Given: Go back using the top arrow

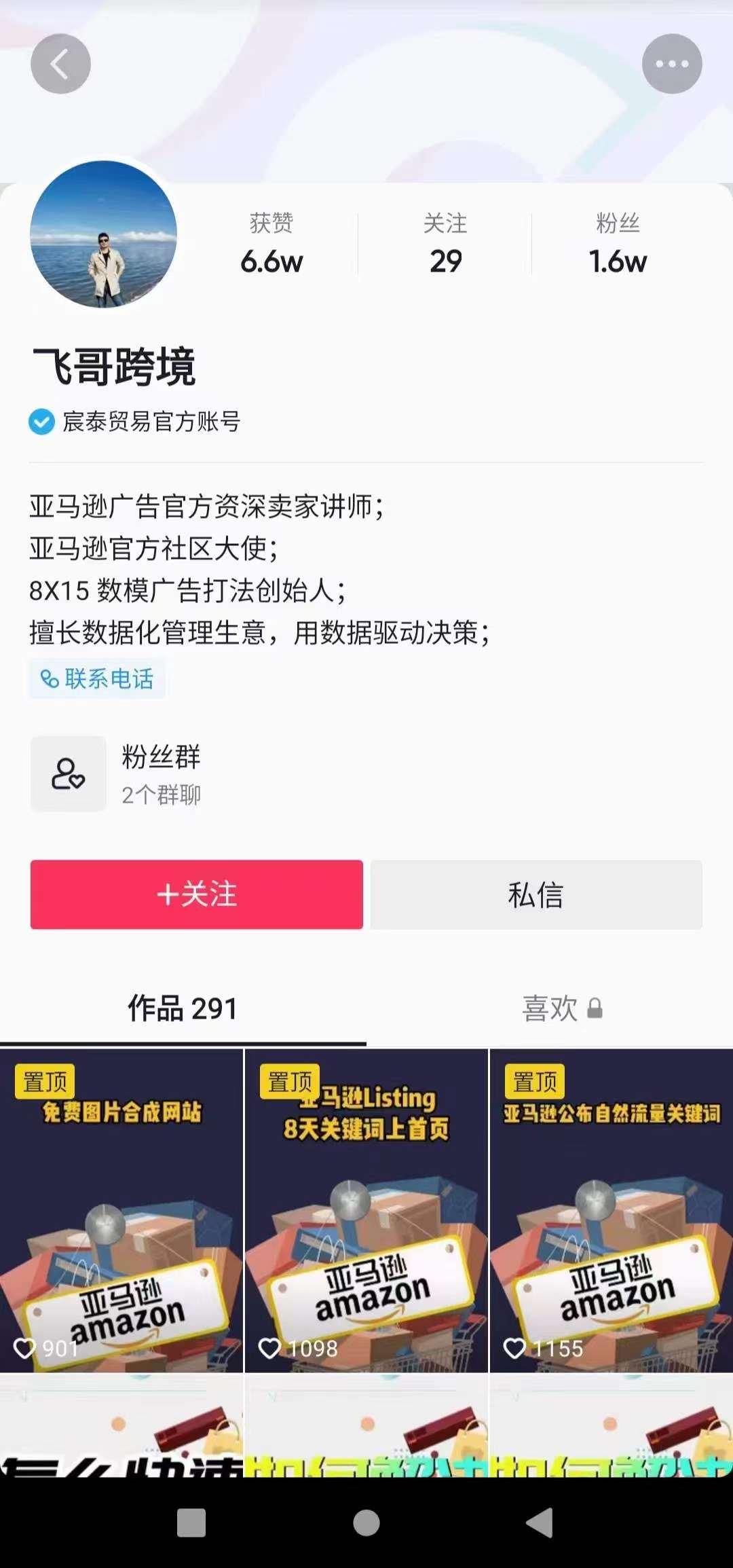Looking at the screenshot, I should [x=60, y=64].
